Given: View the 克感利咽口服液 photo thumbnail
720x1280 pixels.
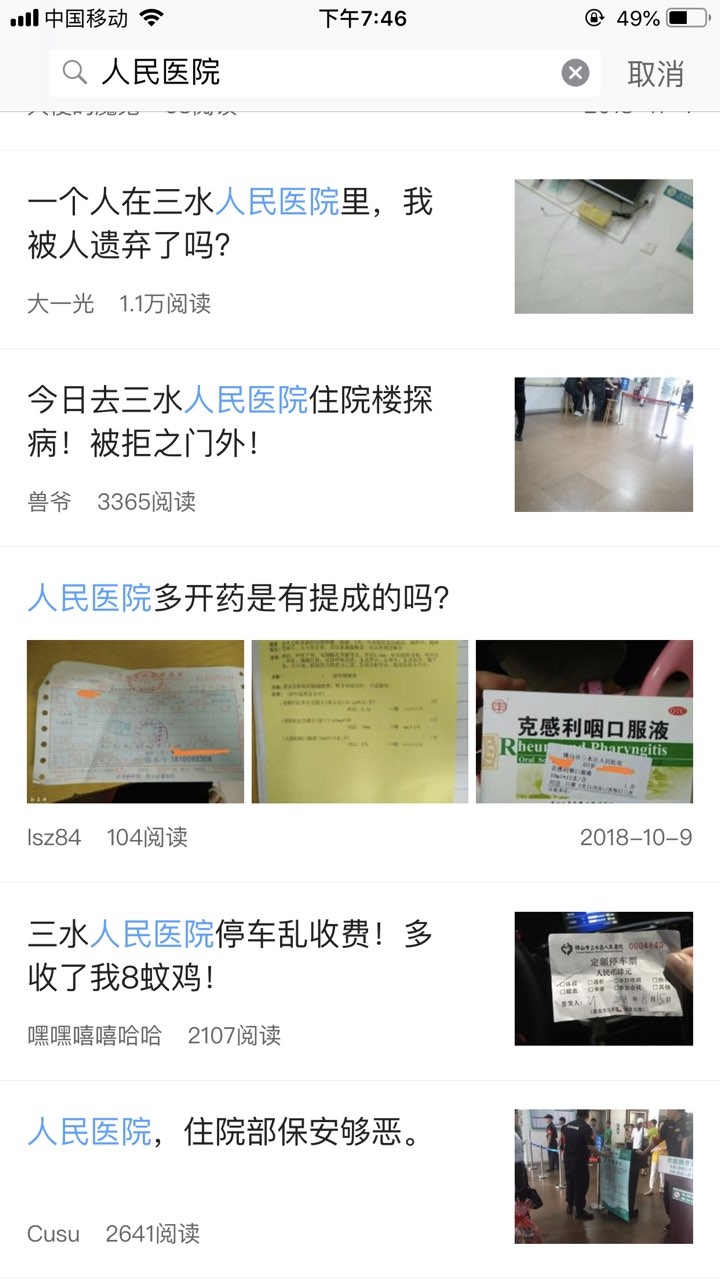Looking at the screenshot, I should (x=584, y=721).
